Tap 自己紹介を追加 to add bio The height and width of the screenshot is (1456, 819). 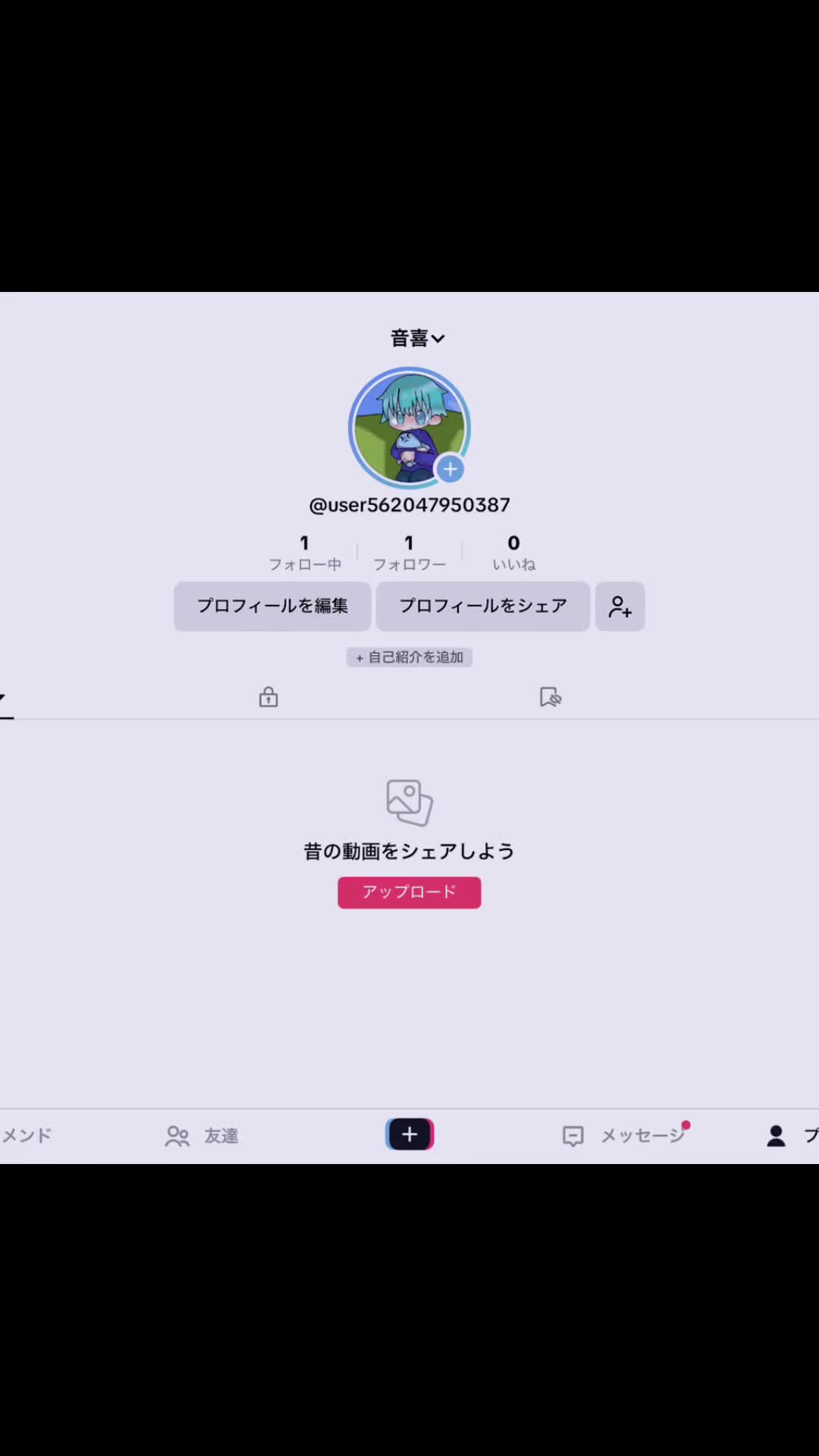pos(409,657)
